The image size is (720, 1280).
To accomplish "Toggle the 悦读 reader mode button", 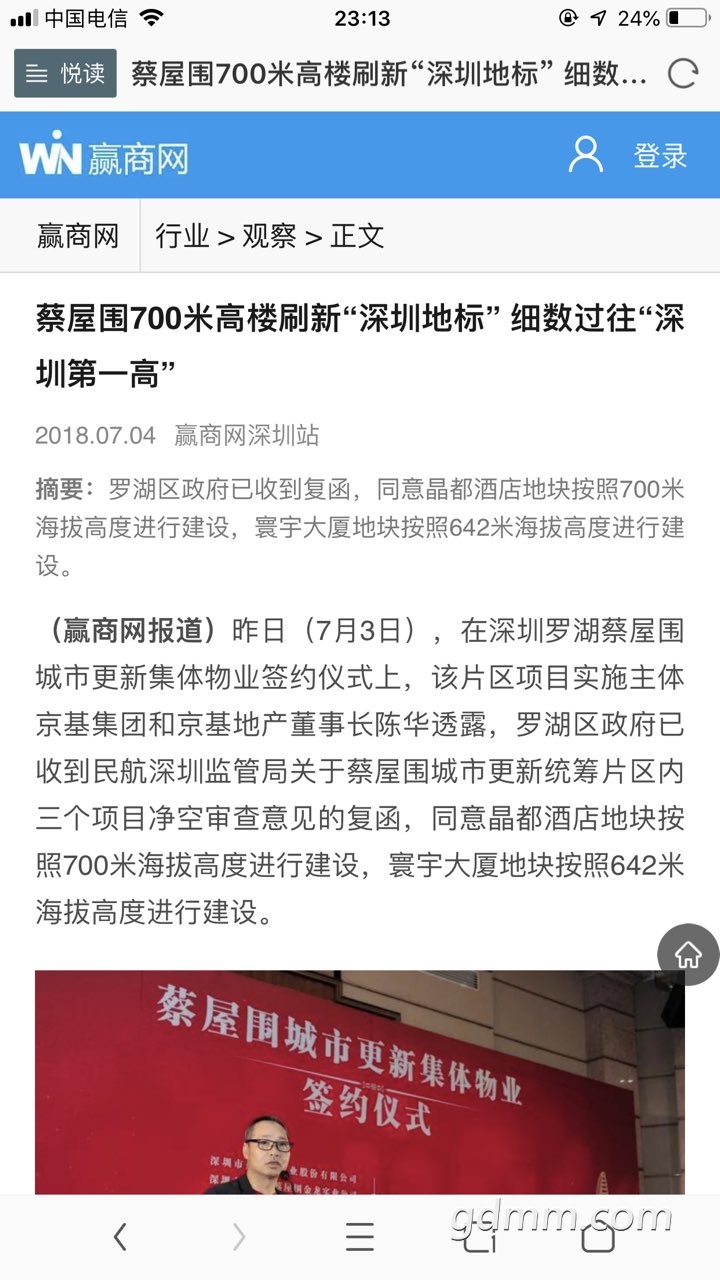I will click(x=65, y=73).
